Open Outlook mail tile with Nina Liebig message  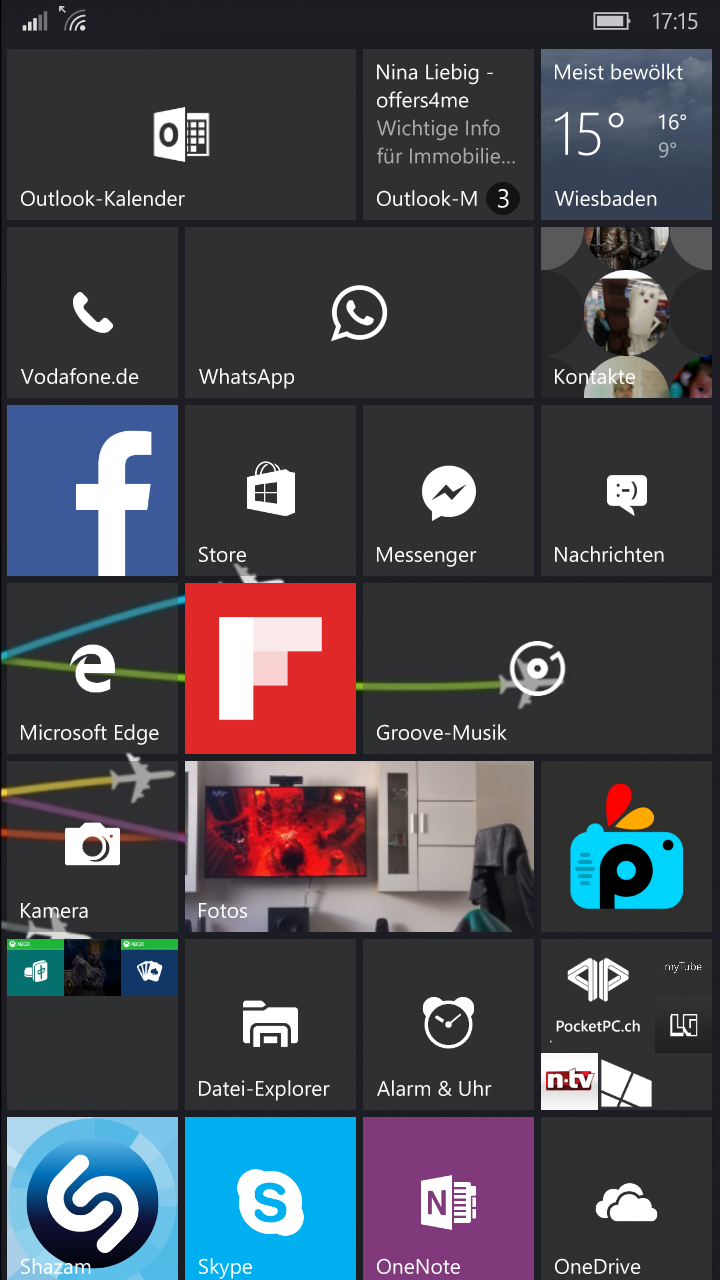tap(448, 134)
